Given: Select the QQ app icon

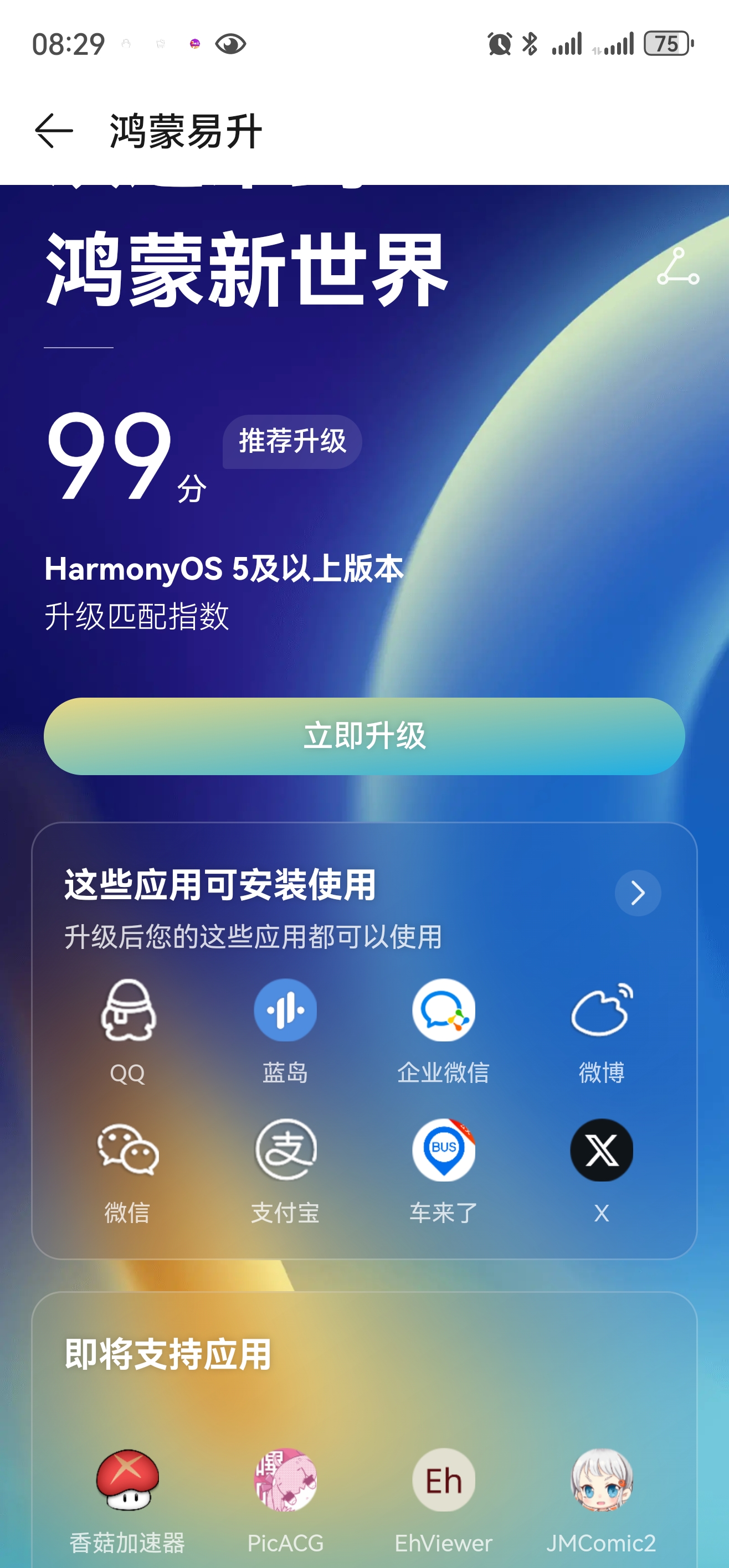Looking at the screenshot, I should (127, 1011).
